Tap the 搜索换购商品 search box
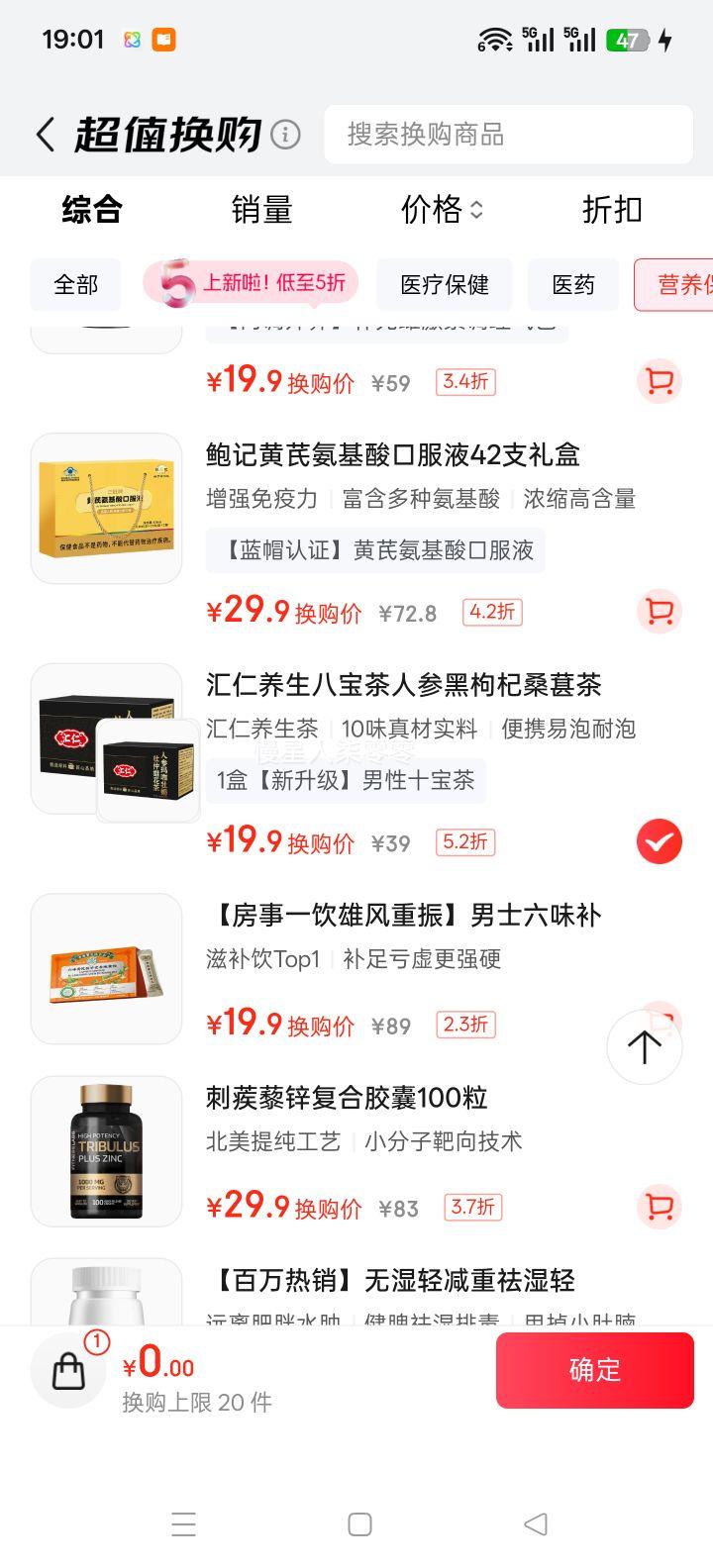The width and height of the screenshot is (713, 1568). [508, 135]
